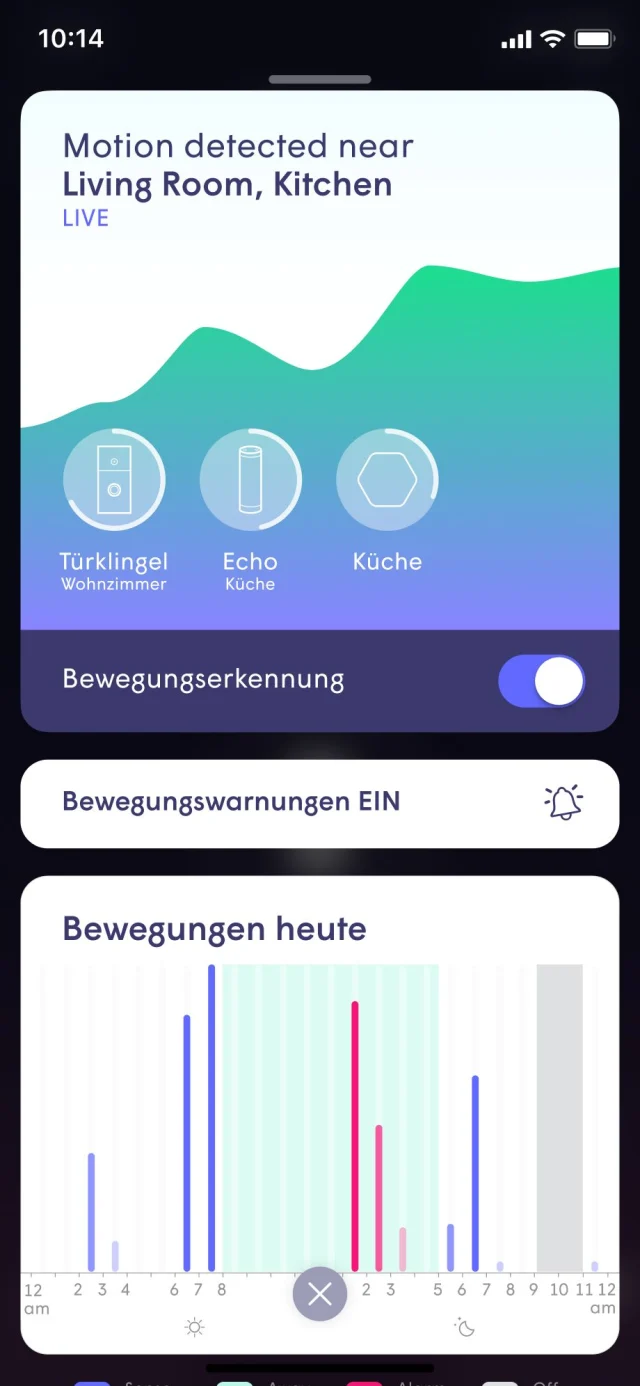The height and width of the screenshot is (1386, 640).
Task: Open Bewegungswarnungen EIN alert settings
Action: coord(320,803)
